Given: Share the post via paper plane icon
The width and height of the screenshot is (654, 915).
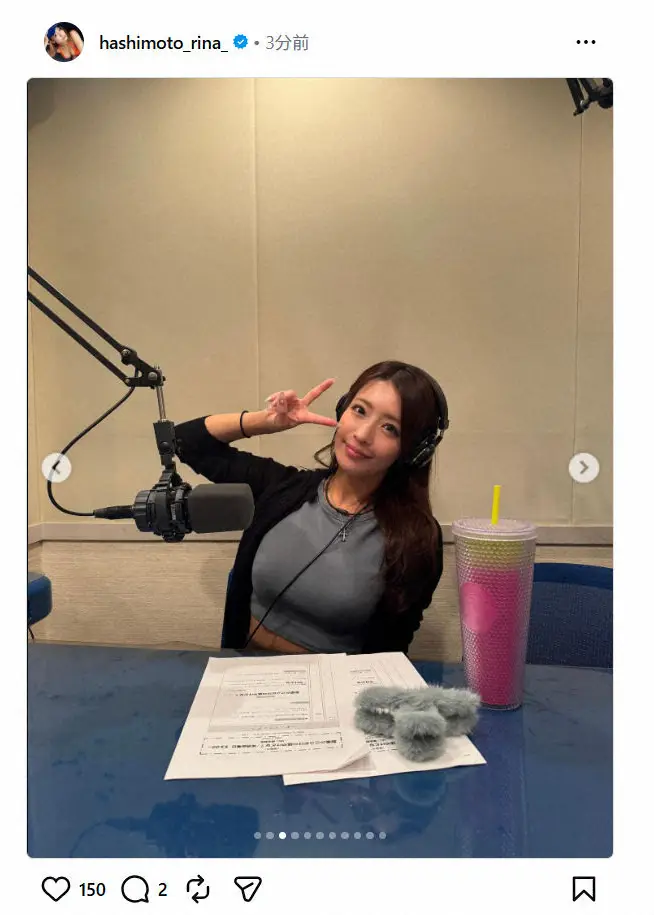Looking at the screenshot, I should (x=247, y=888).
